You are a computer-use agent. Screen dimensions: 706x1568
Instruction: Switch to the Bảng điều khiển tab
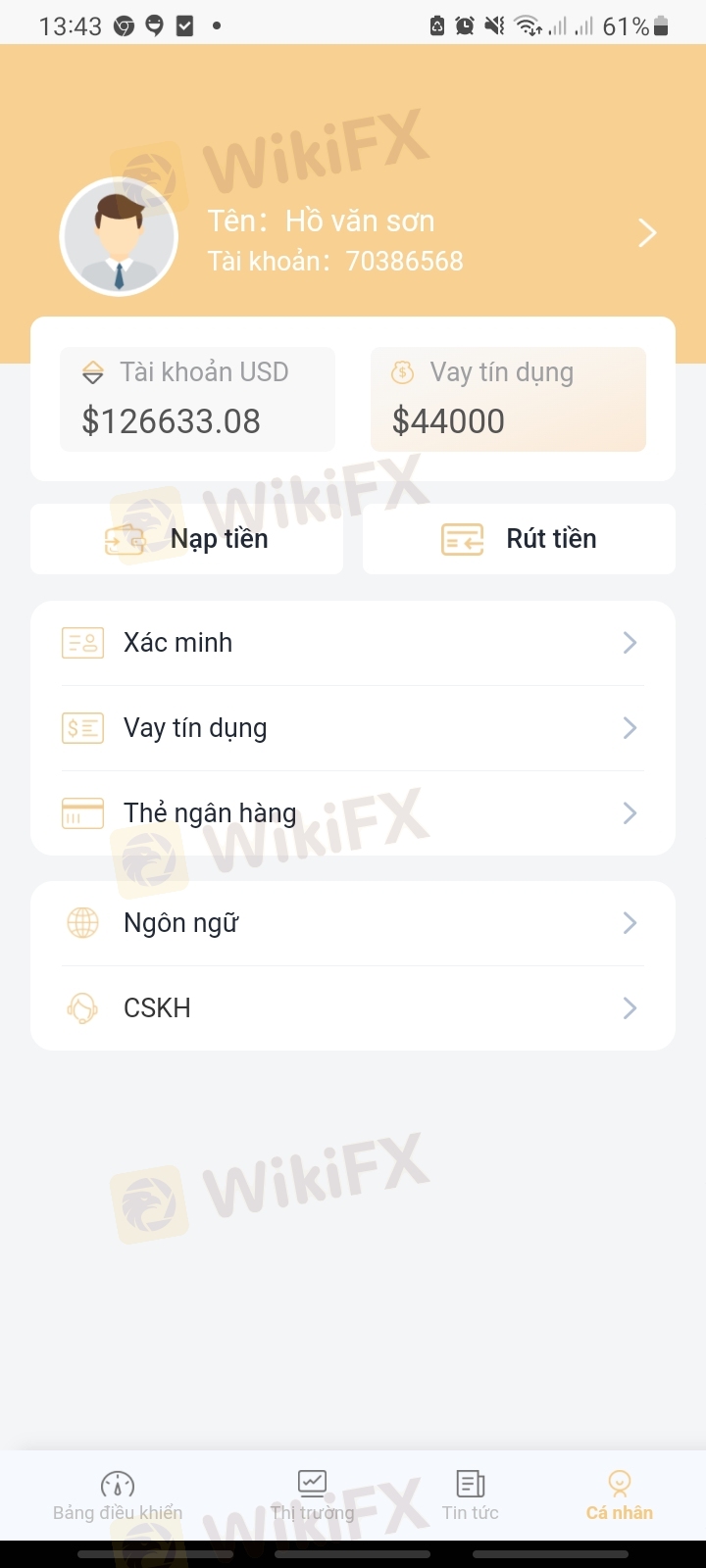point(118,1495)
